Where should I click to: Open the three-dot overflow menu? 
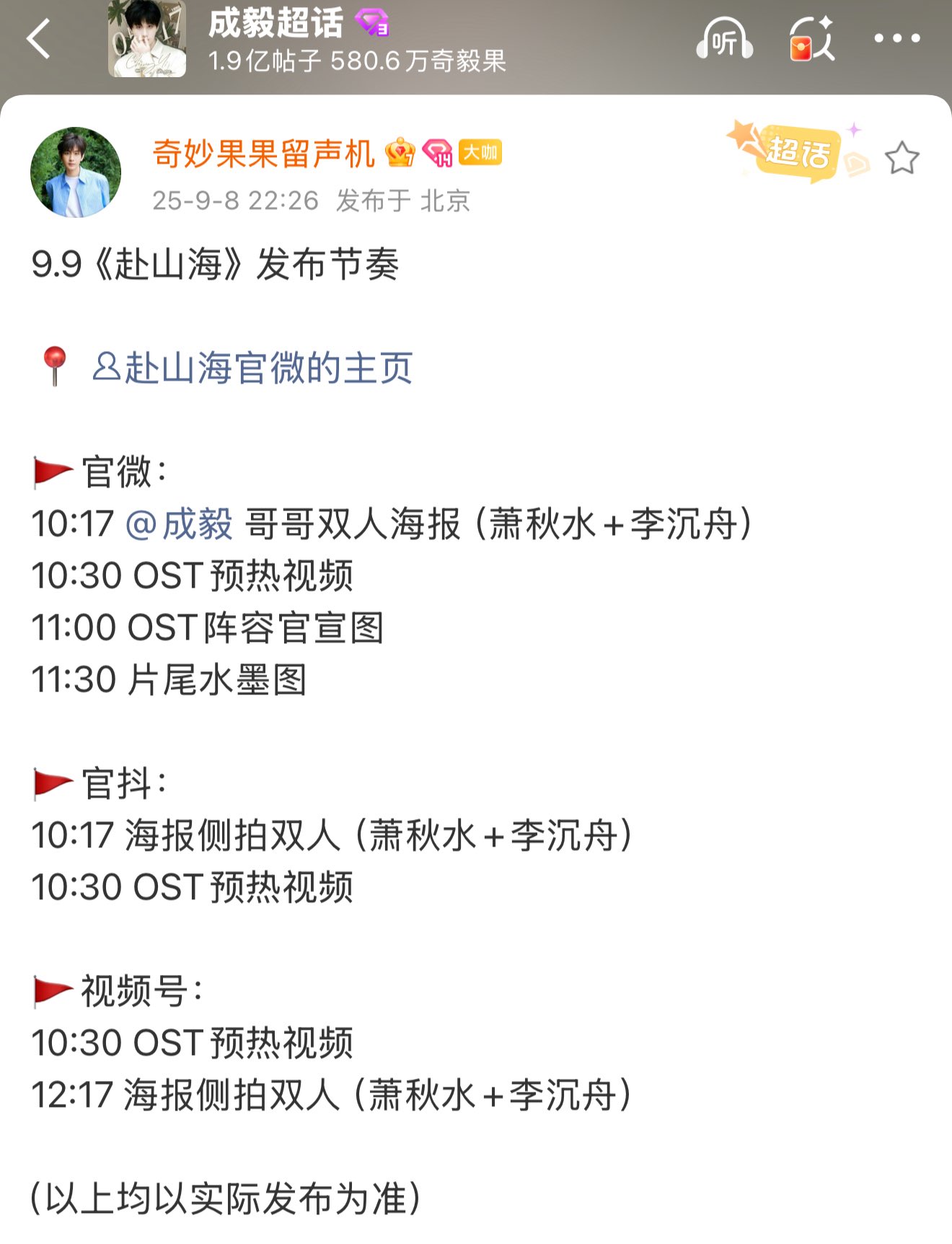click(x=896, y=39)
